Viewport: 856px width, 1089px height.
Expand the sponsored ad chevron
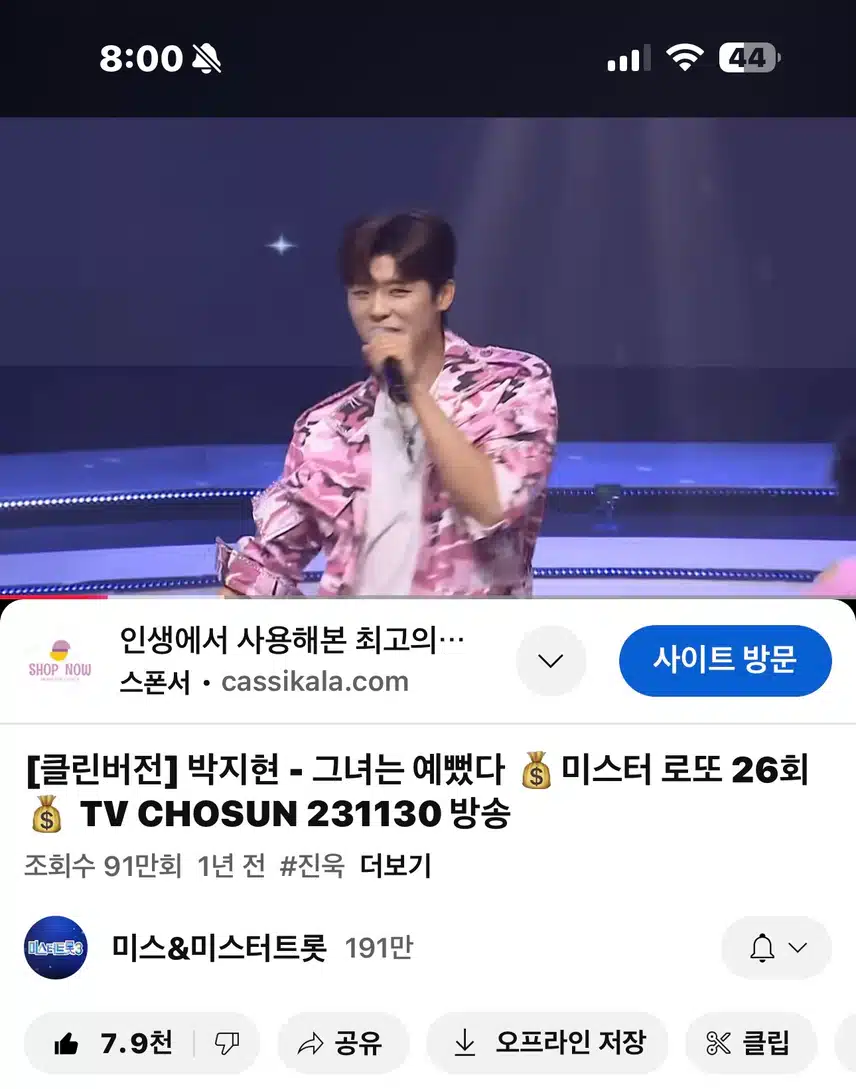coord(551,661)
